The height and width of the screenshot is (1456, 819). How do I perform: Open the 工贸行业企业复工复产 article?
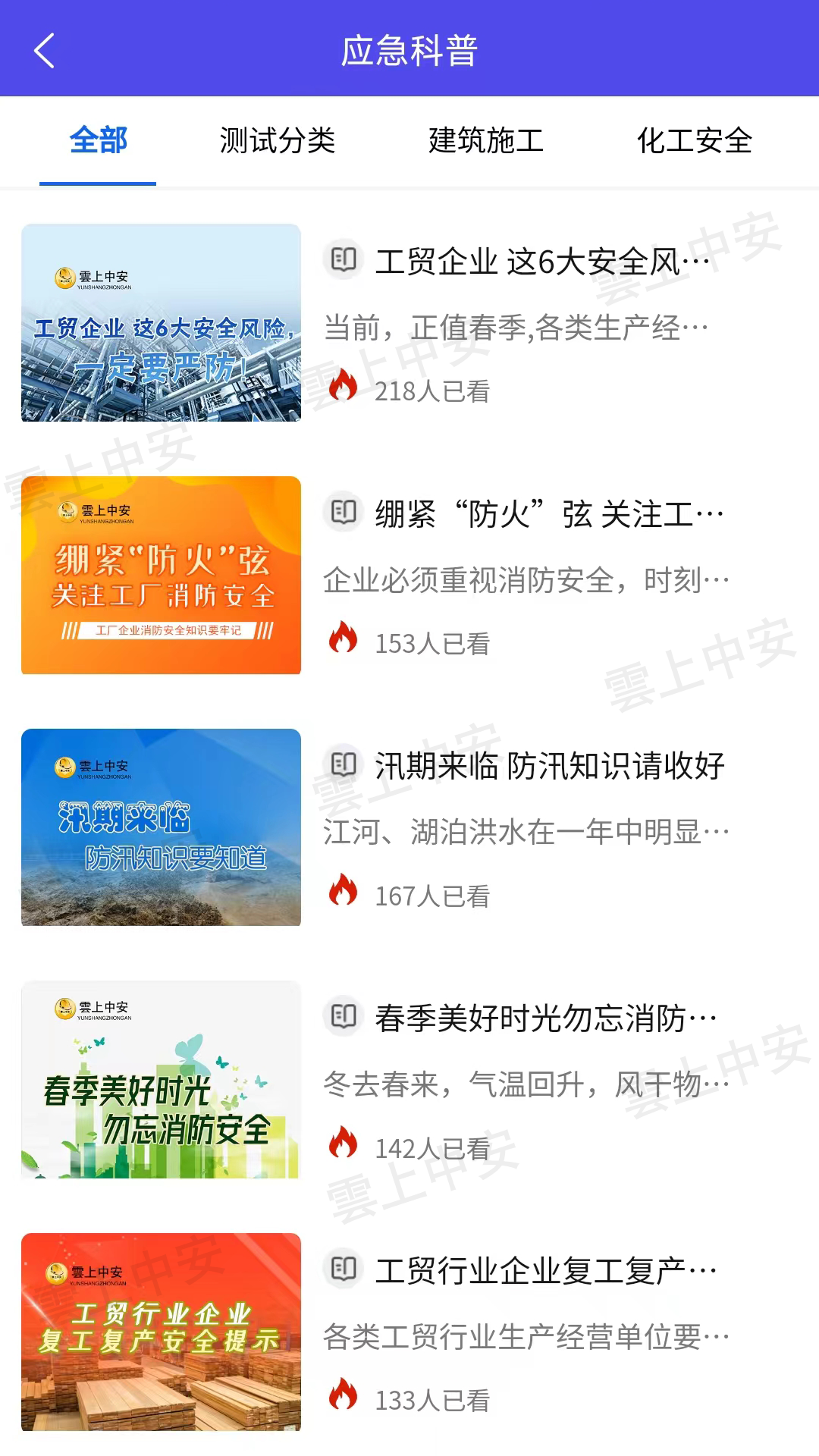coord(545,1271)
